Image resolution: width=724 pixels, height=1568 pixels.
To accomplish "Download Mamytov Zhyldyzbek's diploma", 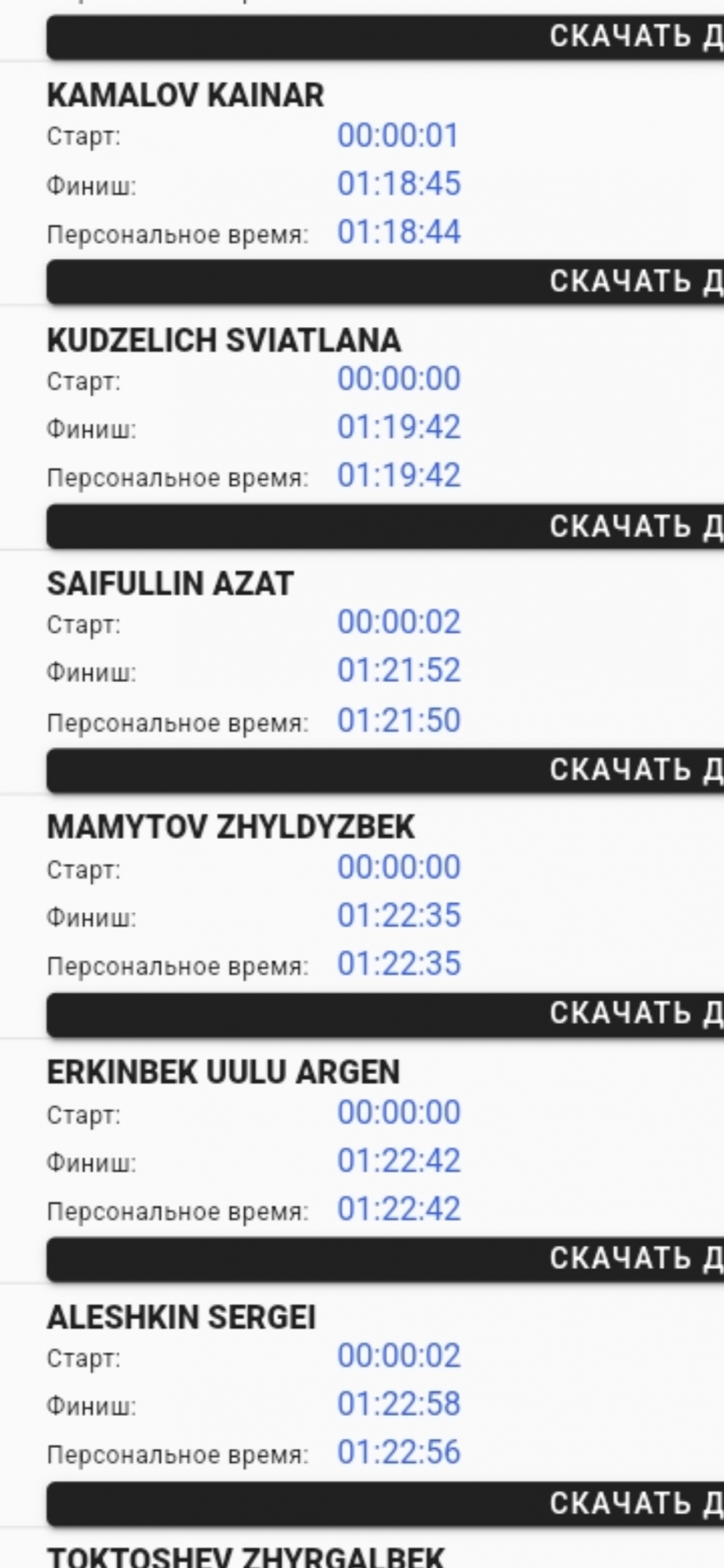I will tap(384, 1014).
